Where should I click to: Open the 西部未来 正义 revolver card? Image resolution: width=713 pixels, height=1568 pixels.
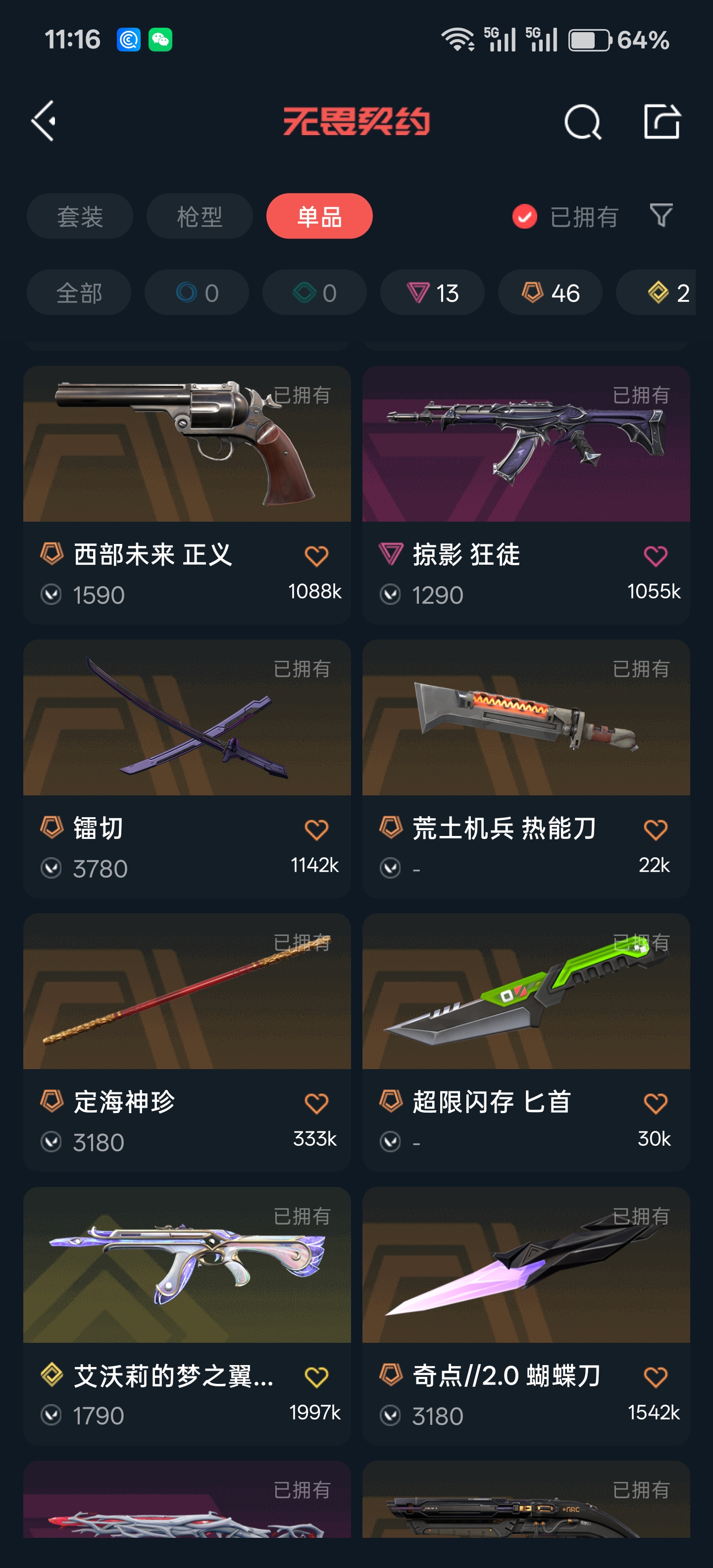(187, 495)
